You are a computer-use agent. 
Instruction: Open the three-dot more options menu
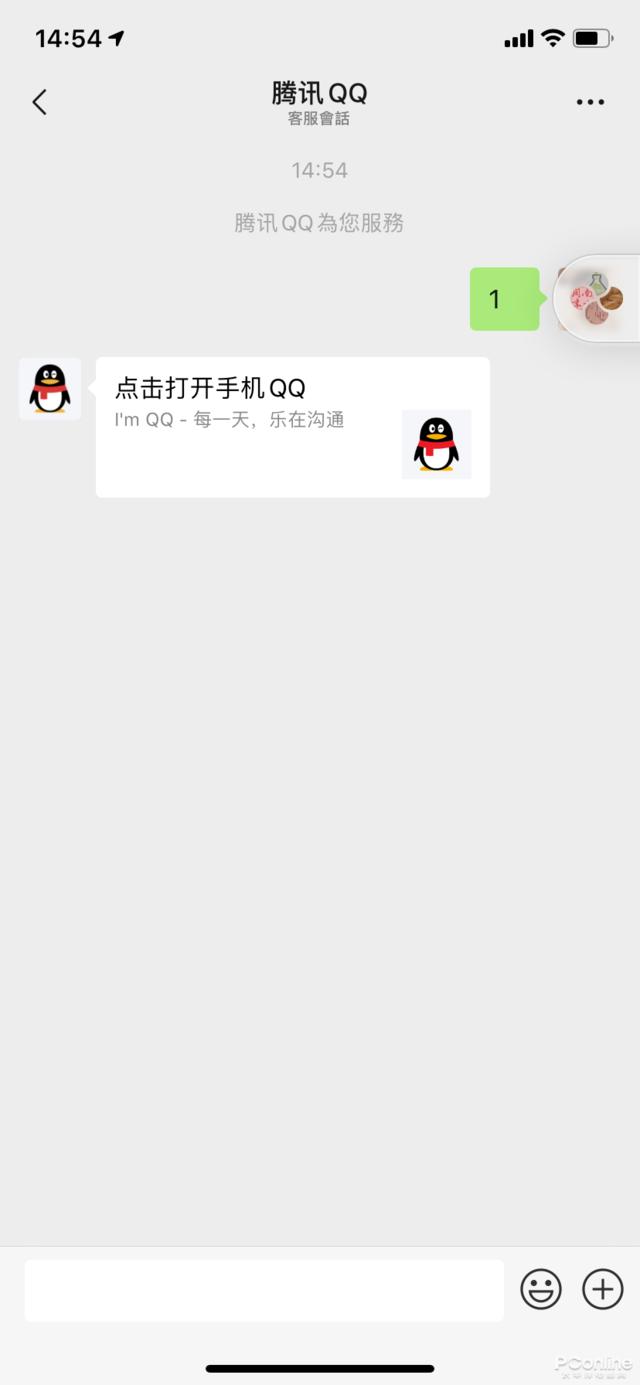(590, 102)
